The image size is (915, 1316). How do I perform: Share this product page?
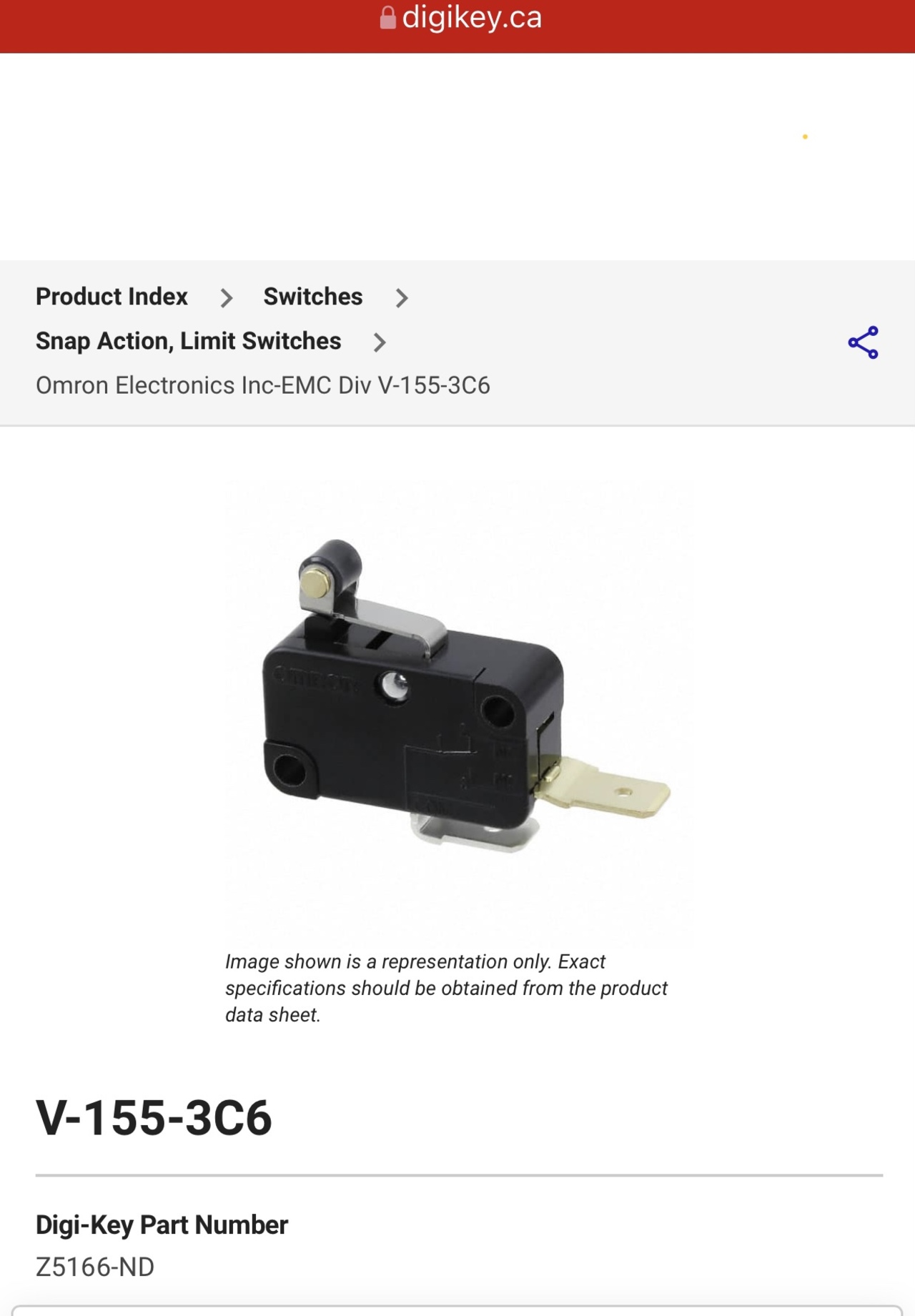tap(863, 342)
